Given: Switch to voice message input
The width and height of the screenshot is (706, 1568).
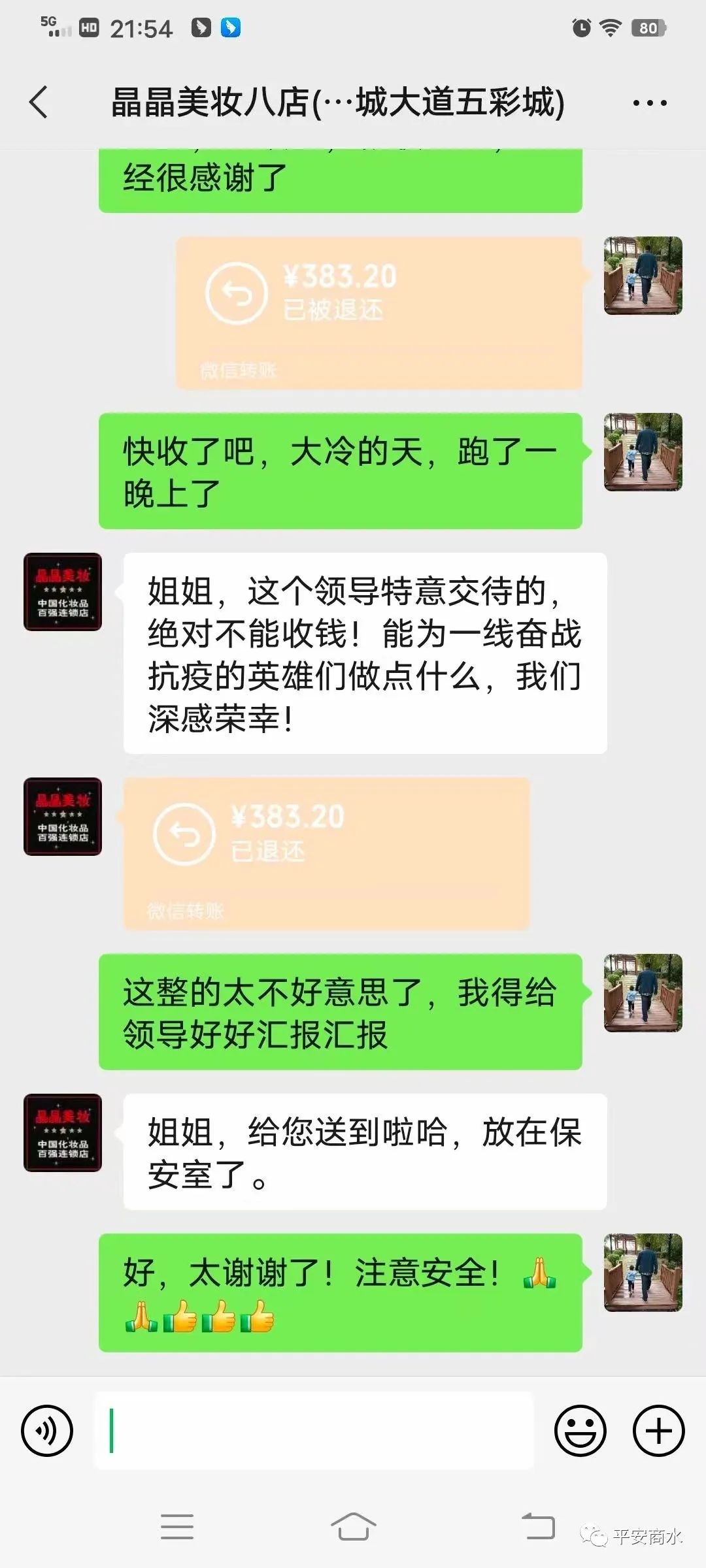Looking at the screenshot, I should 47,1430.
